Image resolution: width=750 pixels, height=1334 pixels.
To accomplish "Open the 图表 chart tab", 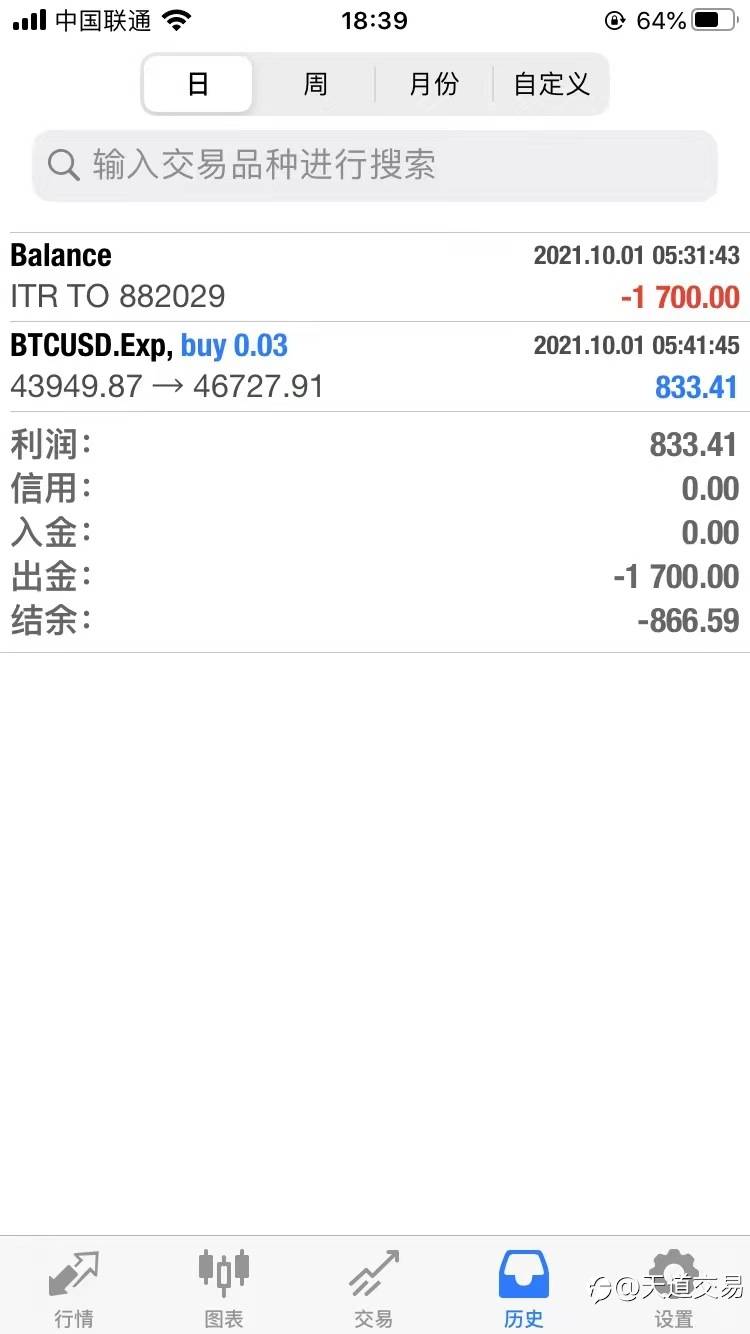I will click(x=224, y=1287).
